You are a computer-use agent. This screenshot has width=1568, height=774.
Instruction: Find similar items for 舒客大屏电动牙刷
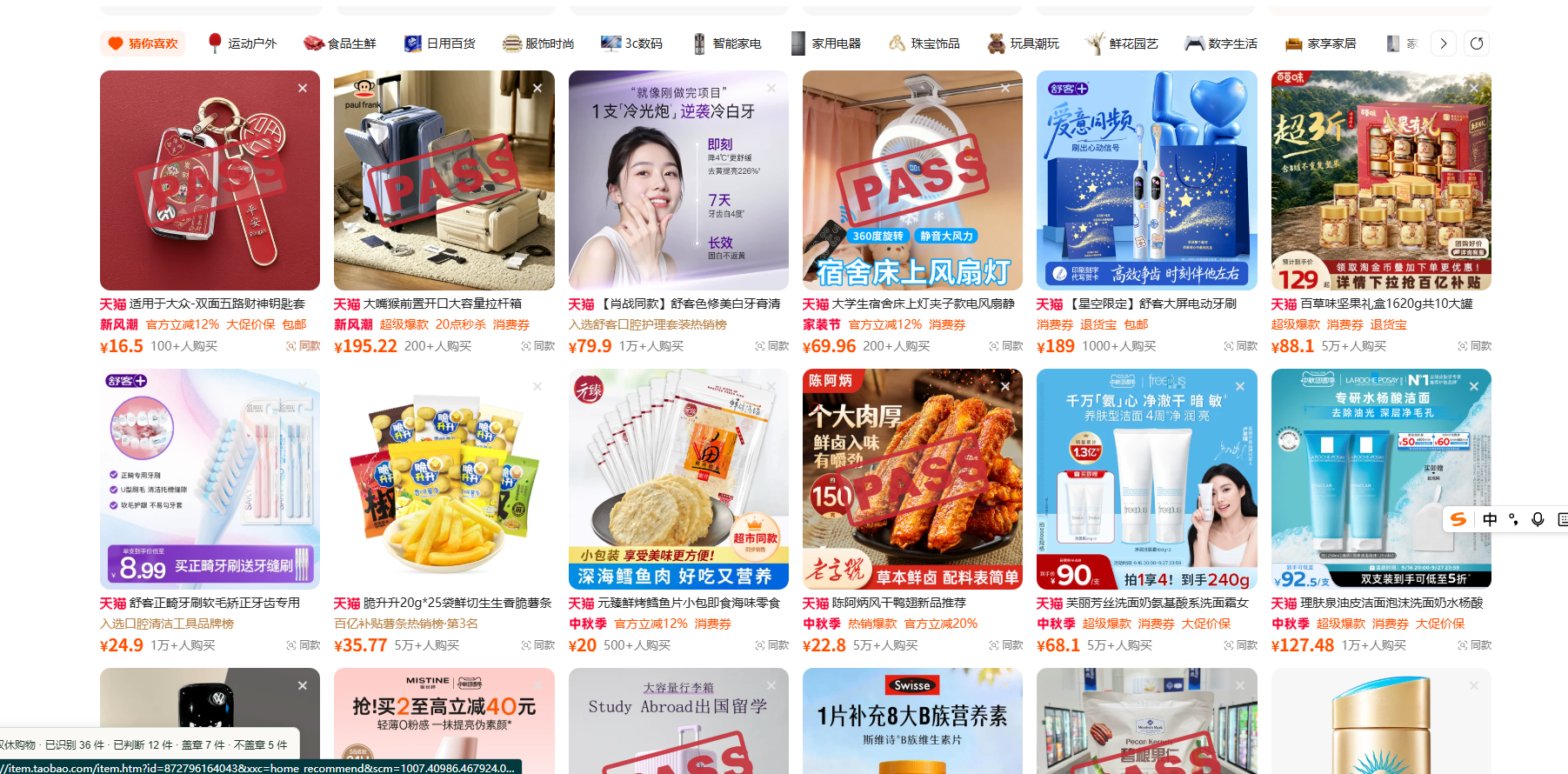pos(1241,346)
